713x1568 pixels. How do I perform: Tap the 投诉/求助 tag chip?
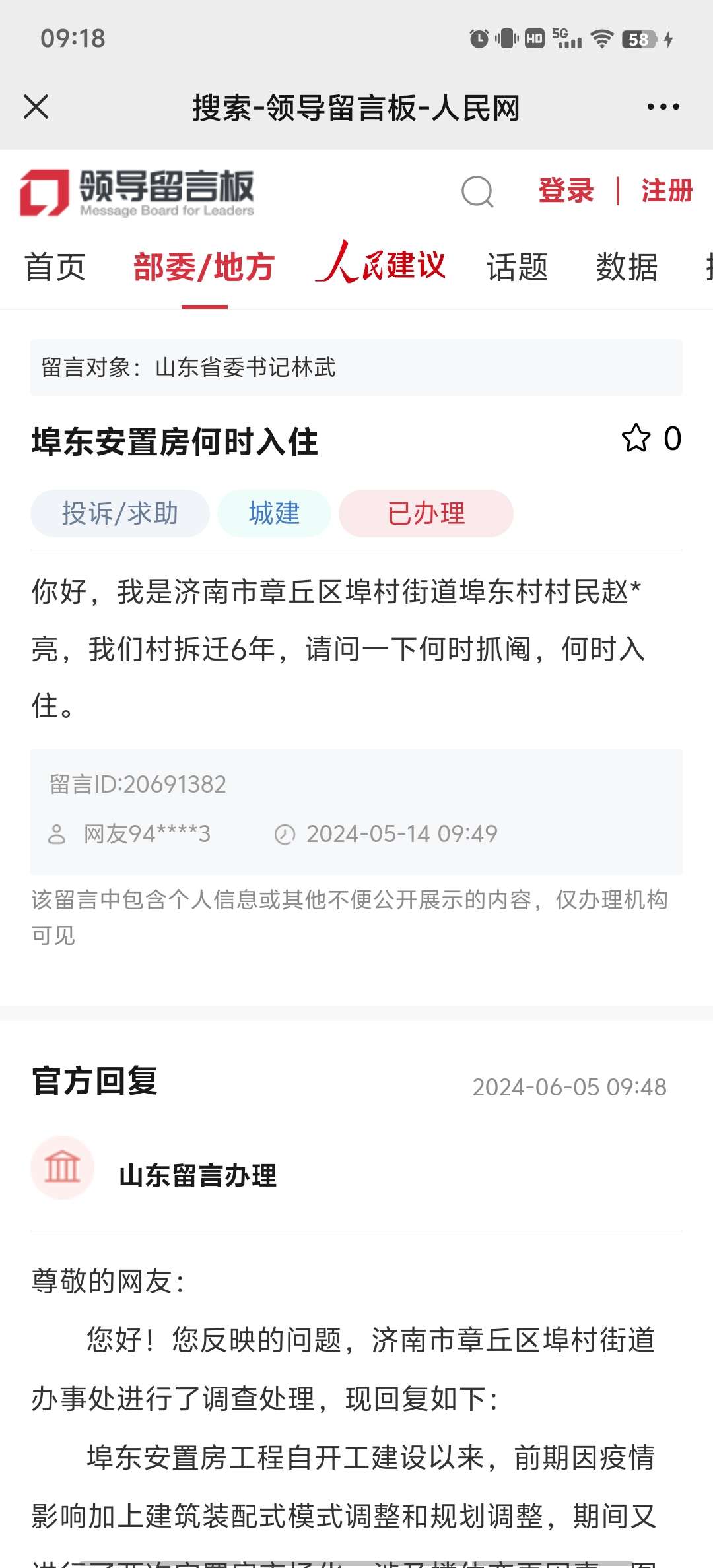point(120,513)
